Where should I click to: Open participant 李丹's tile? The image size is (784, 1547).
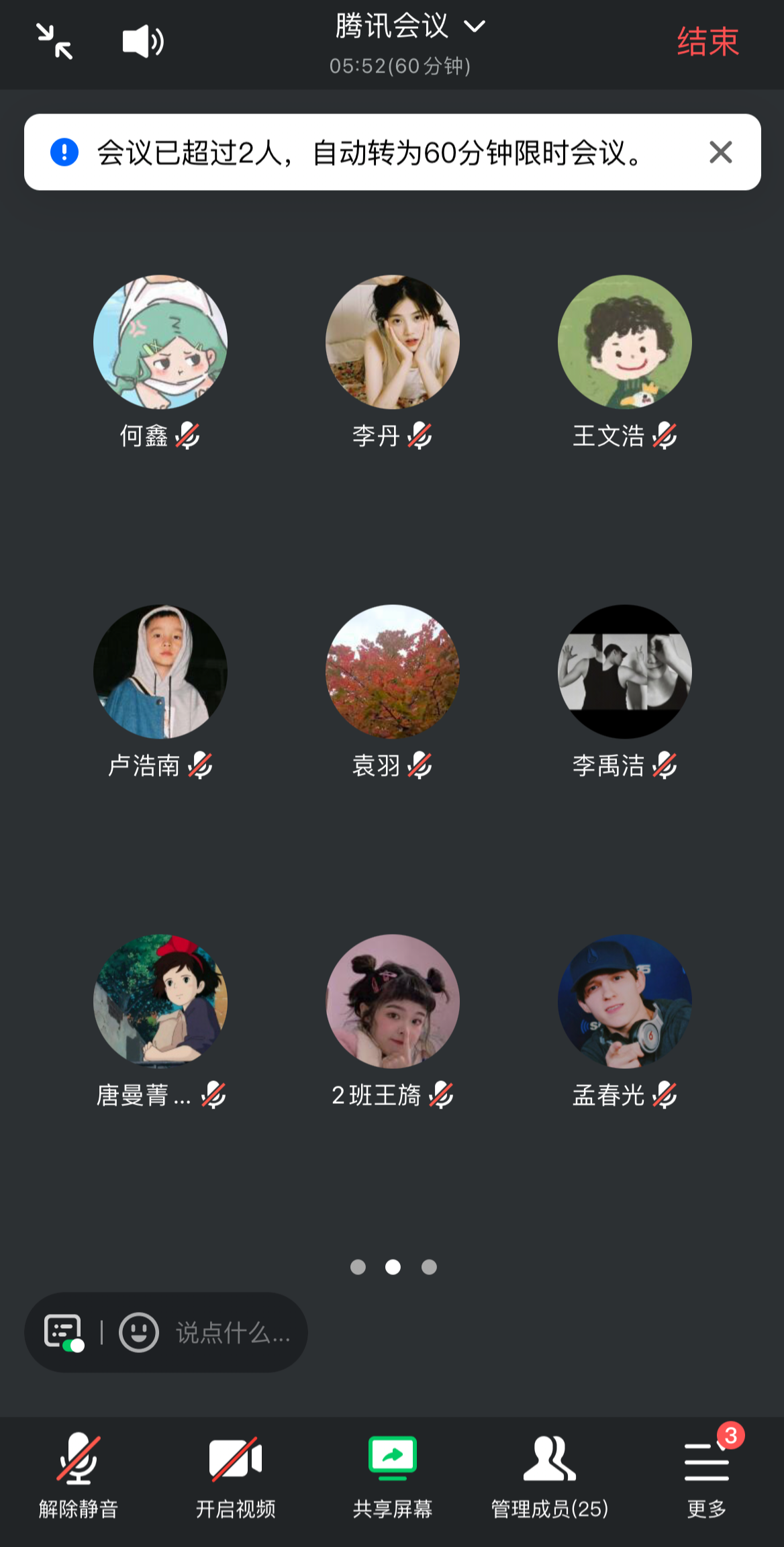click(x=392, y=342)
